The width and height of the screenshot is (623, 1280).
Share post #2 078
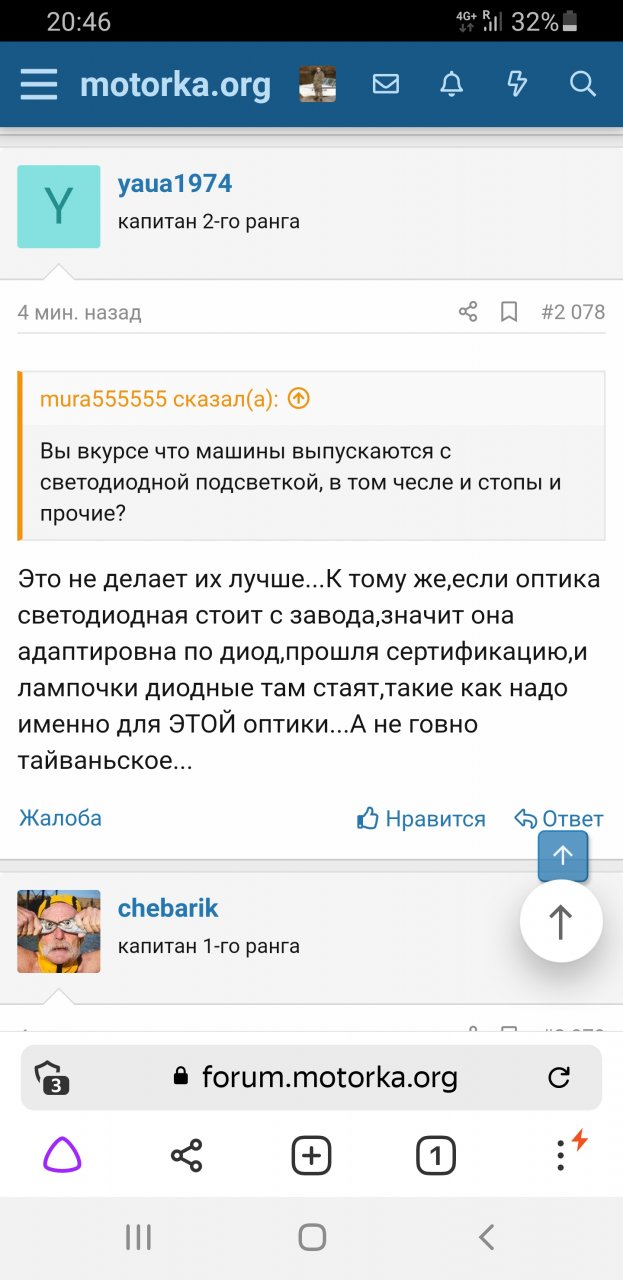[468, 312]
